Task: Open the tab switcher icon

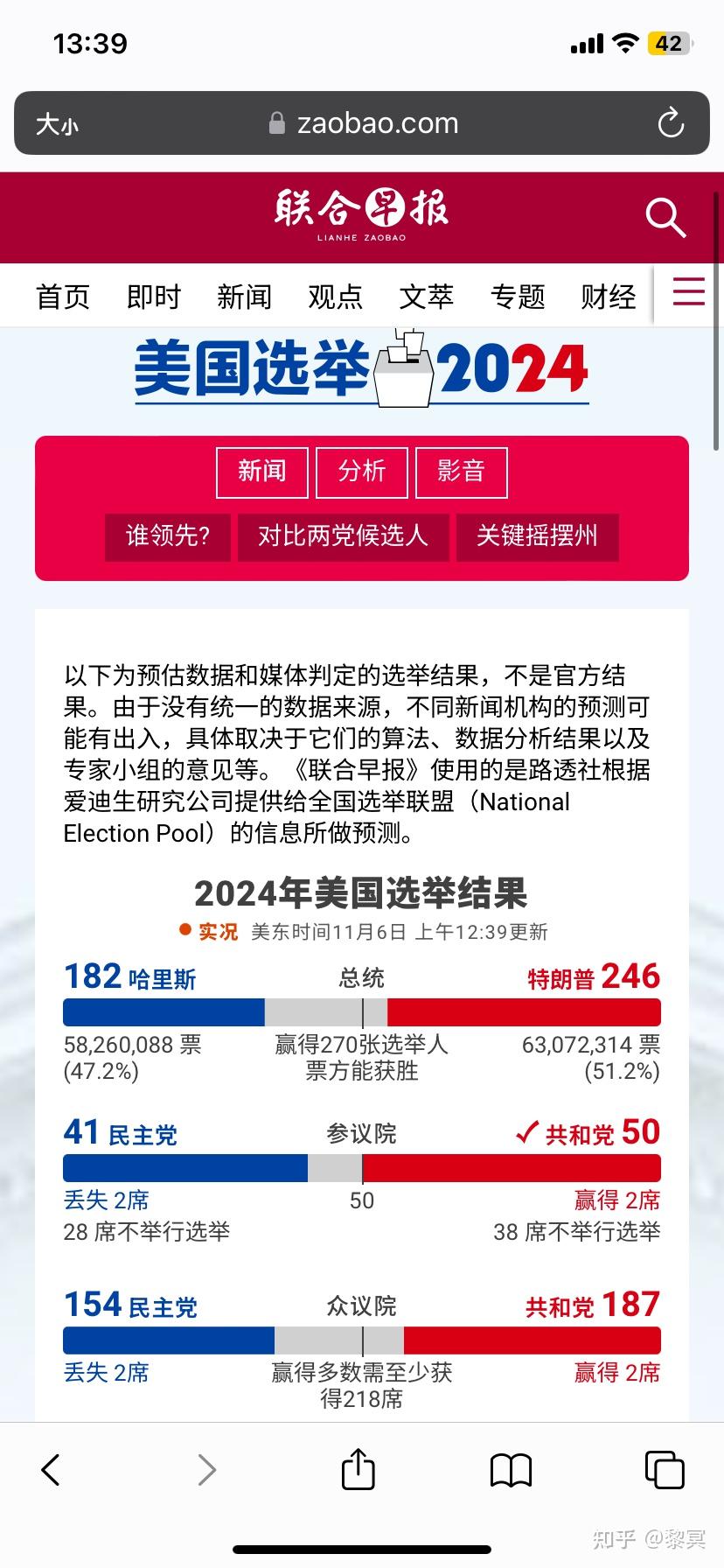Action: [x=664, y=1471]
